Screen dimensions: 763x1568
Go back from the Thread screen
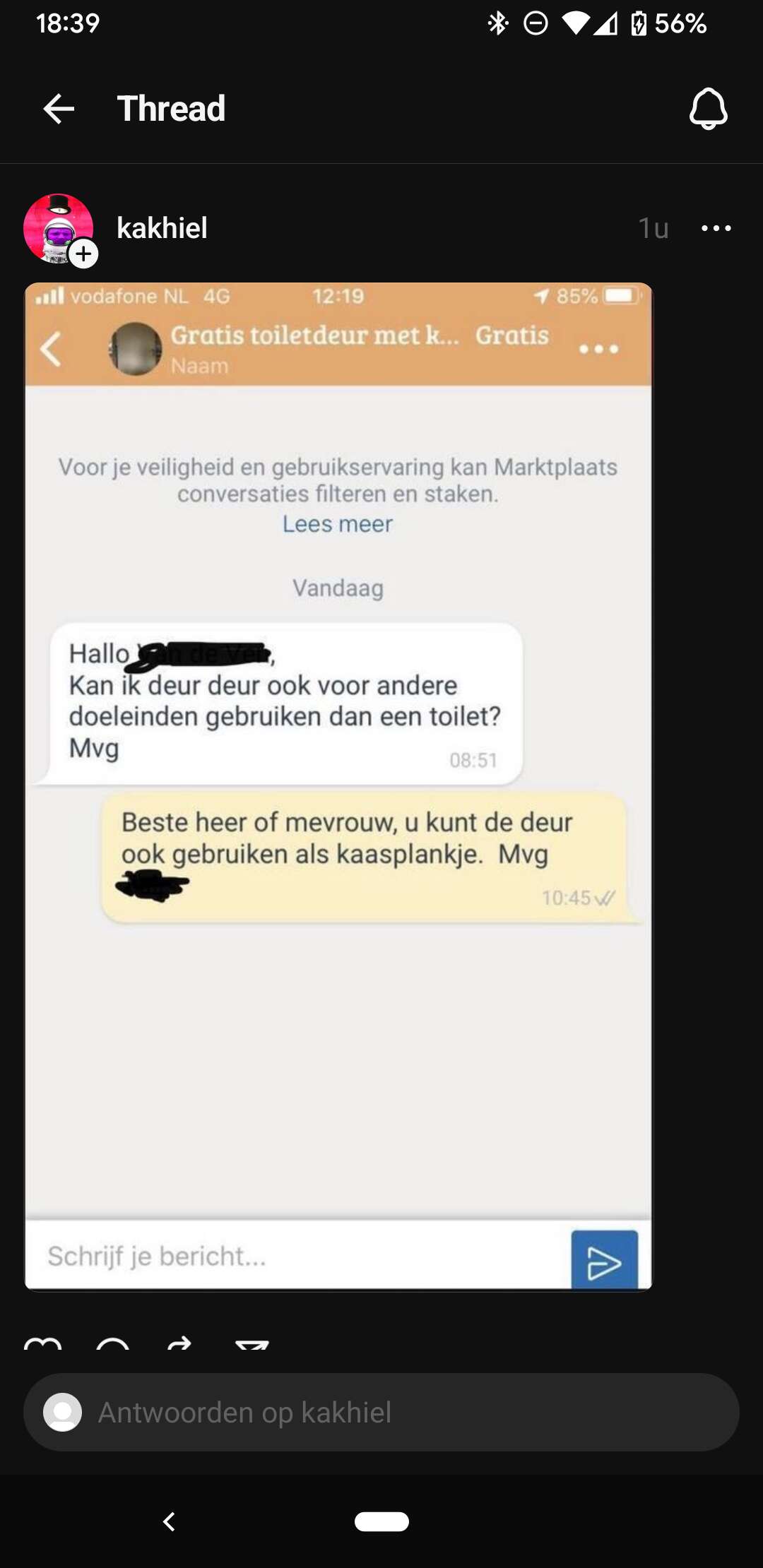(x=59, y=109)
